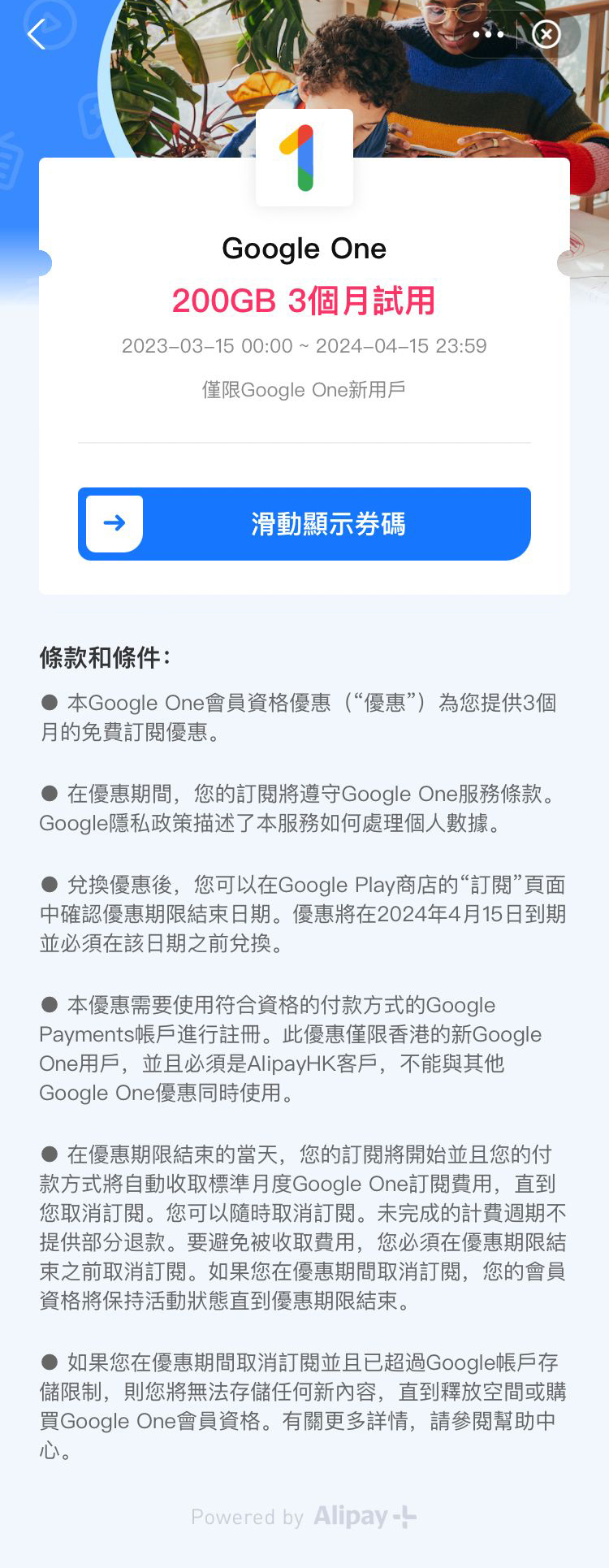Viewport: 609px width, 1568px height.
Task: Close the mini program with the X
Action: point(546,34)
